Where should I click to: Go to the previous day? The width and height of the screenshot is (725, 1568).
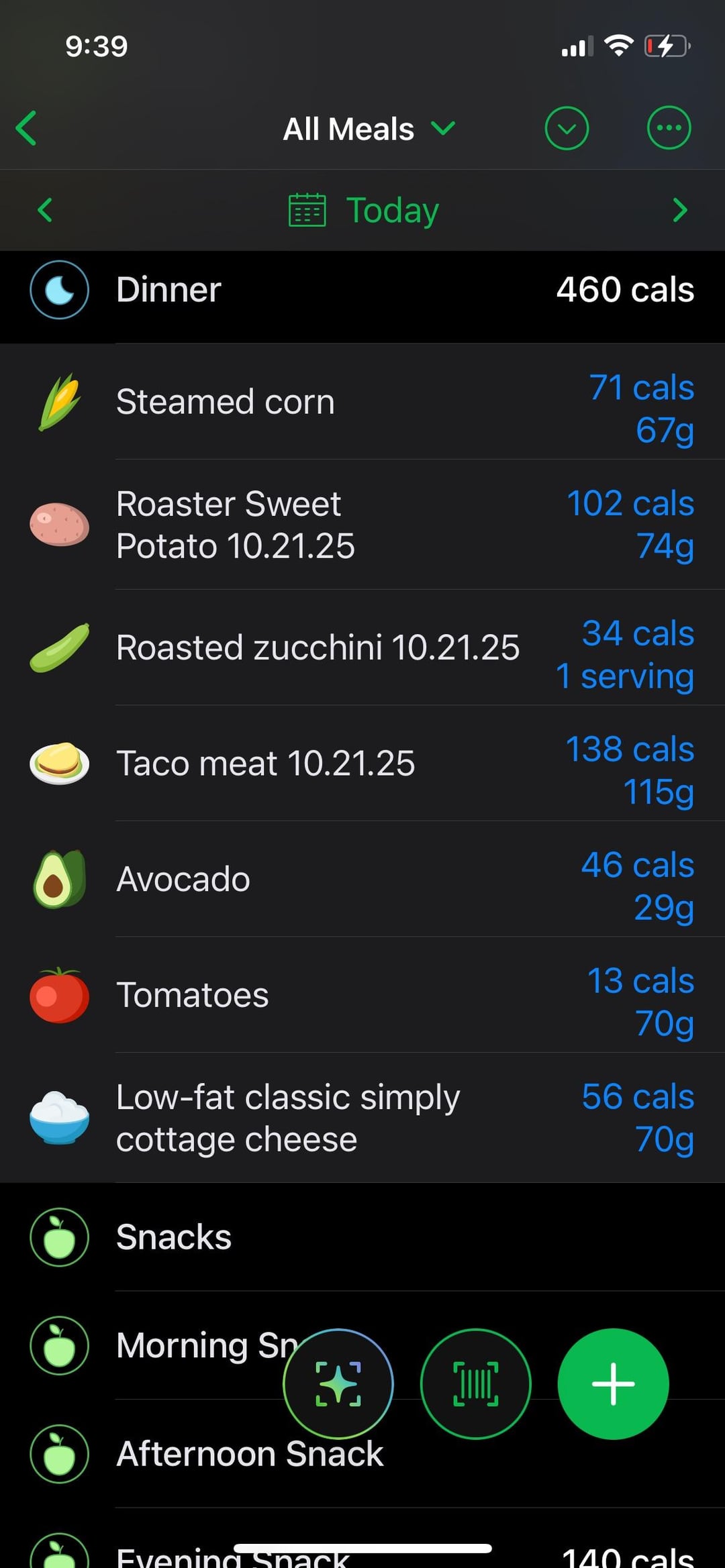pos(45,210)
